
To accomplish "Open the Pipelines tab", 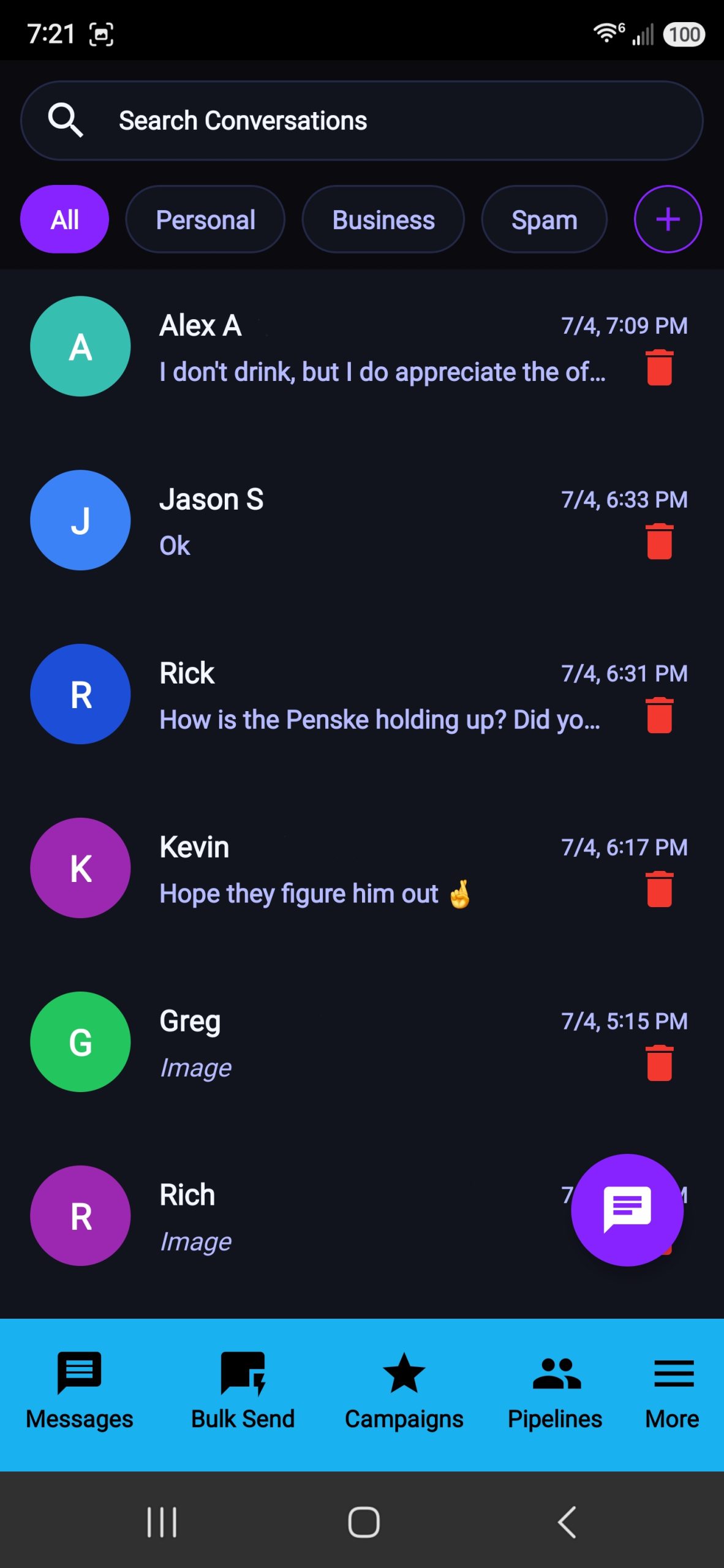I will (x=555, y=1392).
